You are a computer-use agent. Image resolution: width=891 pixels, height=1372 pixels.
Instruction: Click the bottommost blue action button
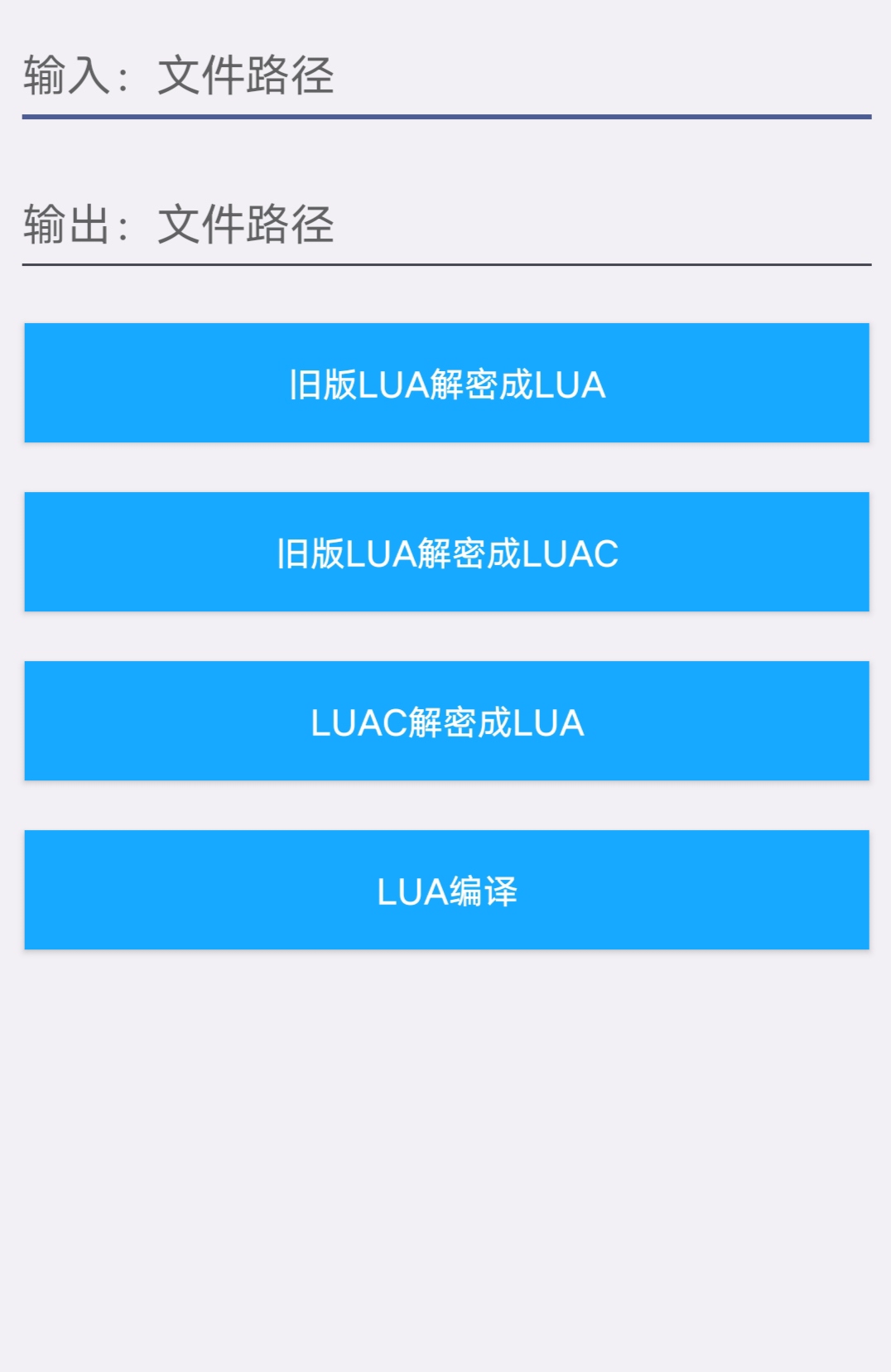point(445,890)
